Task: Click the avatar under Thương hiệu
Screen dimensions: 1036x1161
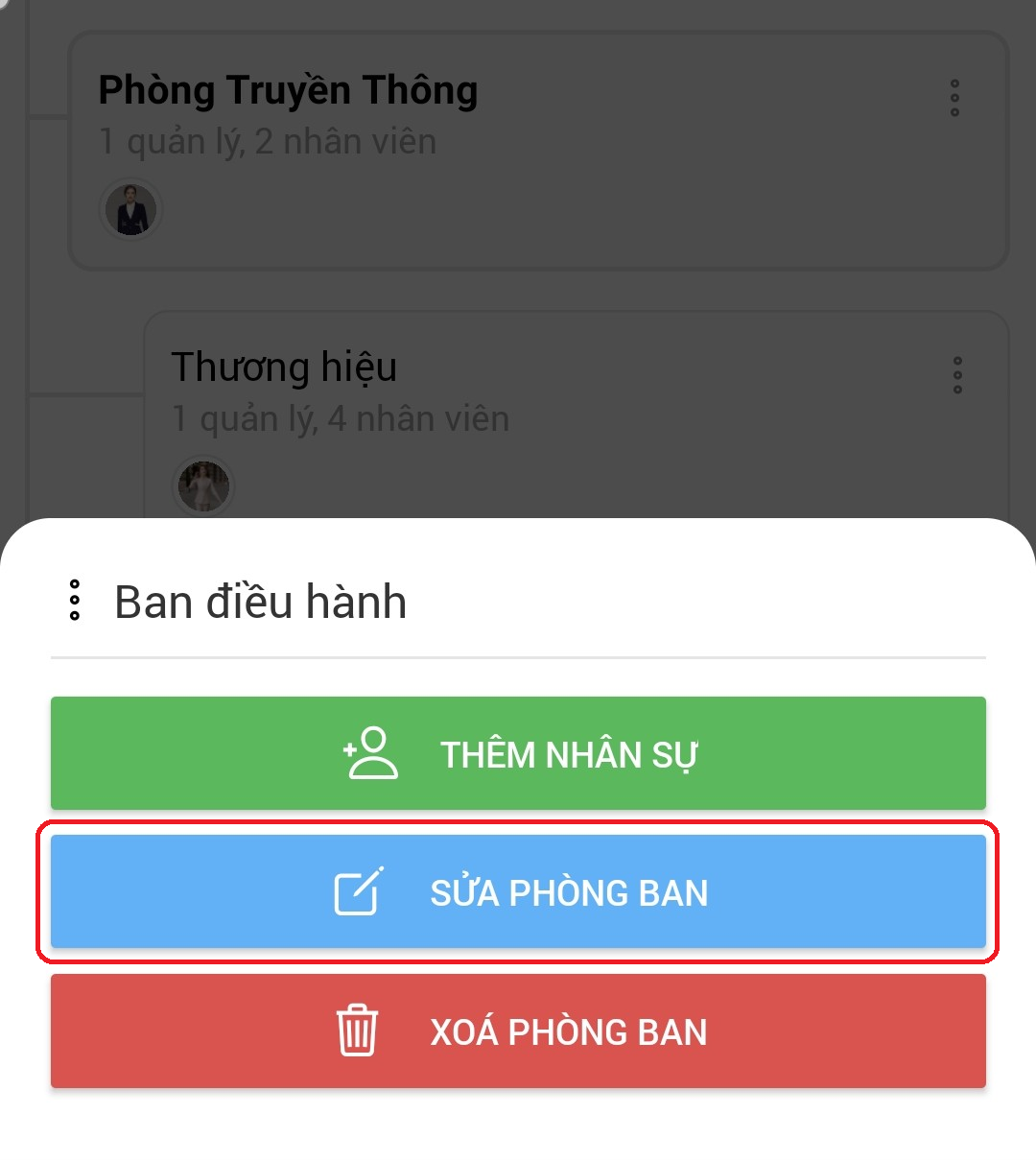Action: (x=202, y=486)
